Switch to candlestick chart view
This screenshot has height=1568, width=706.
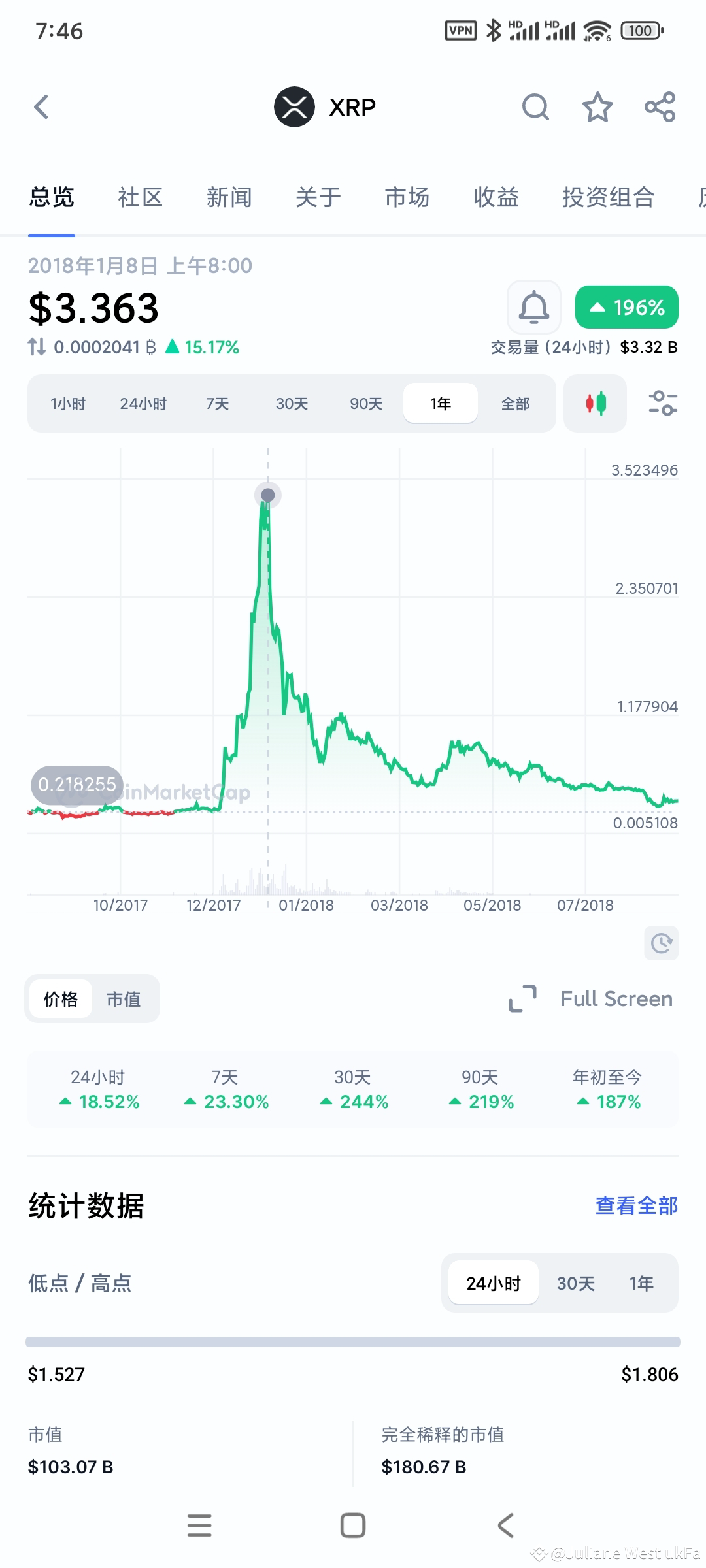pos(594,404)
